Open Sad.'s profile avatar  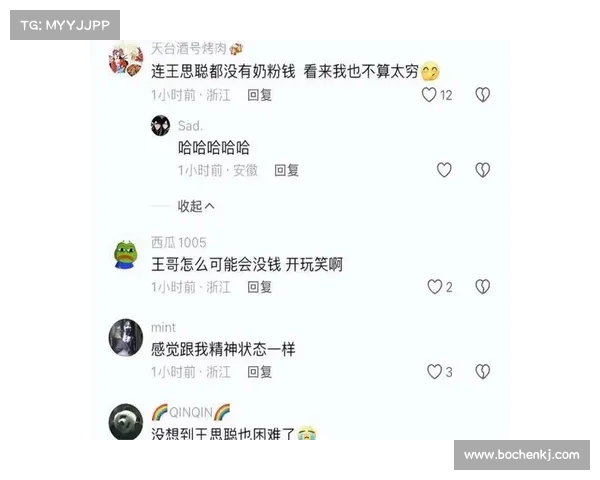click(x=160, y=126)
